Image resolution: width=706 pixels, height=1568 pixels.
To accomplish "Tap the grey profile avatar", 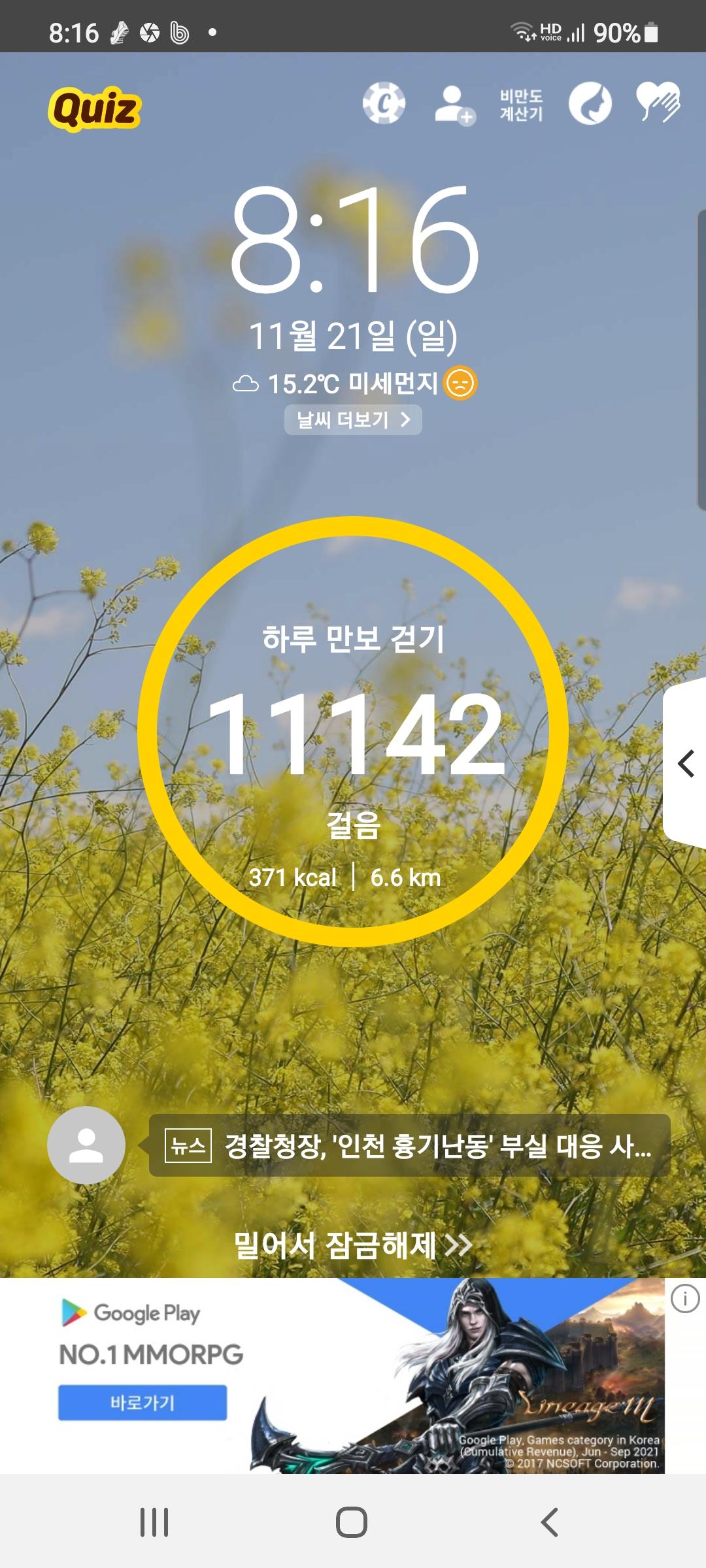I will click(86, 1145).
